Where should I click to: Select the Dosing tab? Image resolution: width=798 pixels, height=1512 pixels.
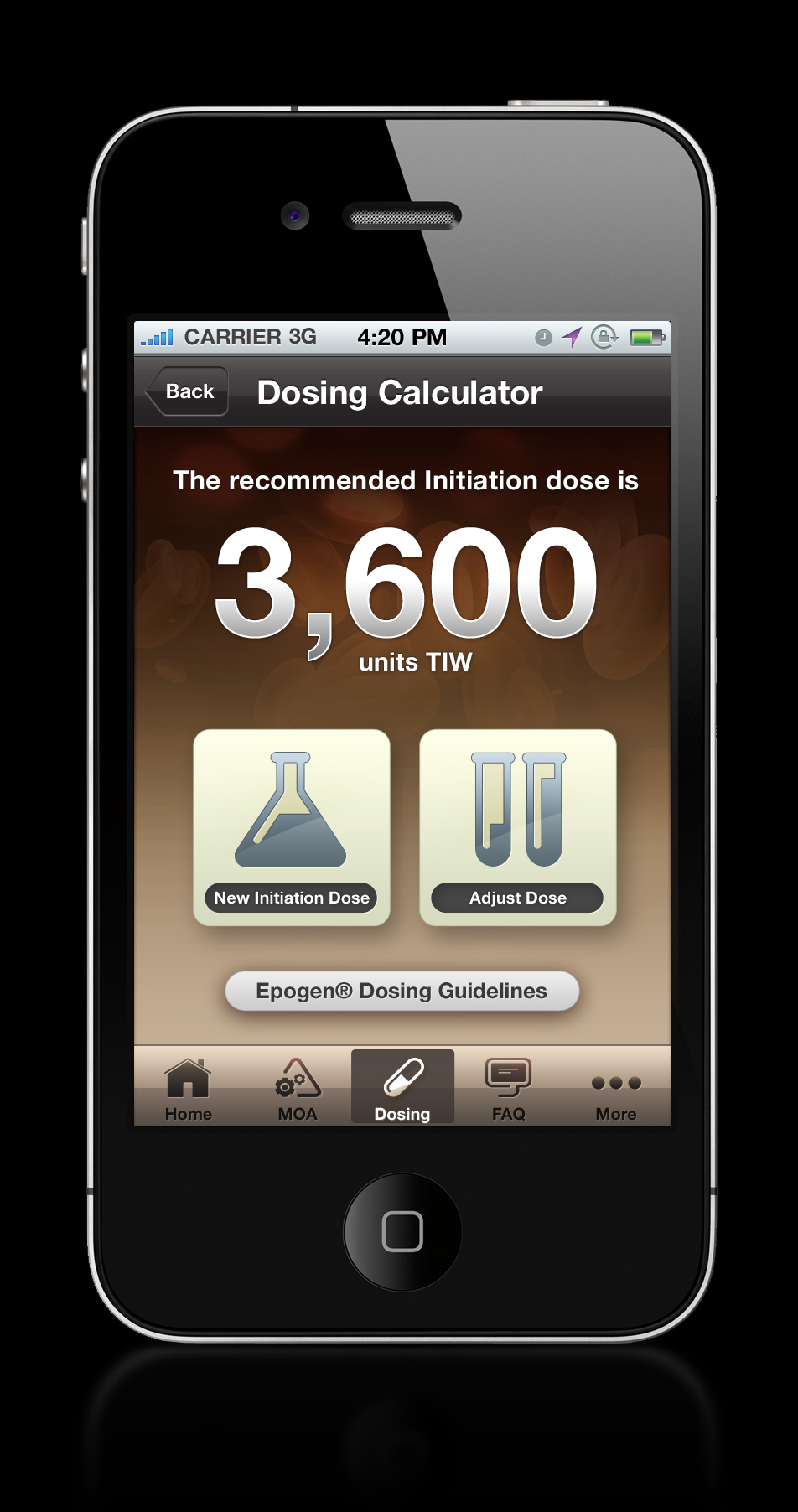point(402,1087)
